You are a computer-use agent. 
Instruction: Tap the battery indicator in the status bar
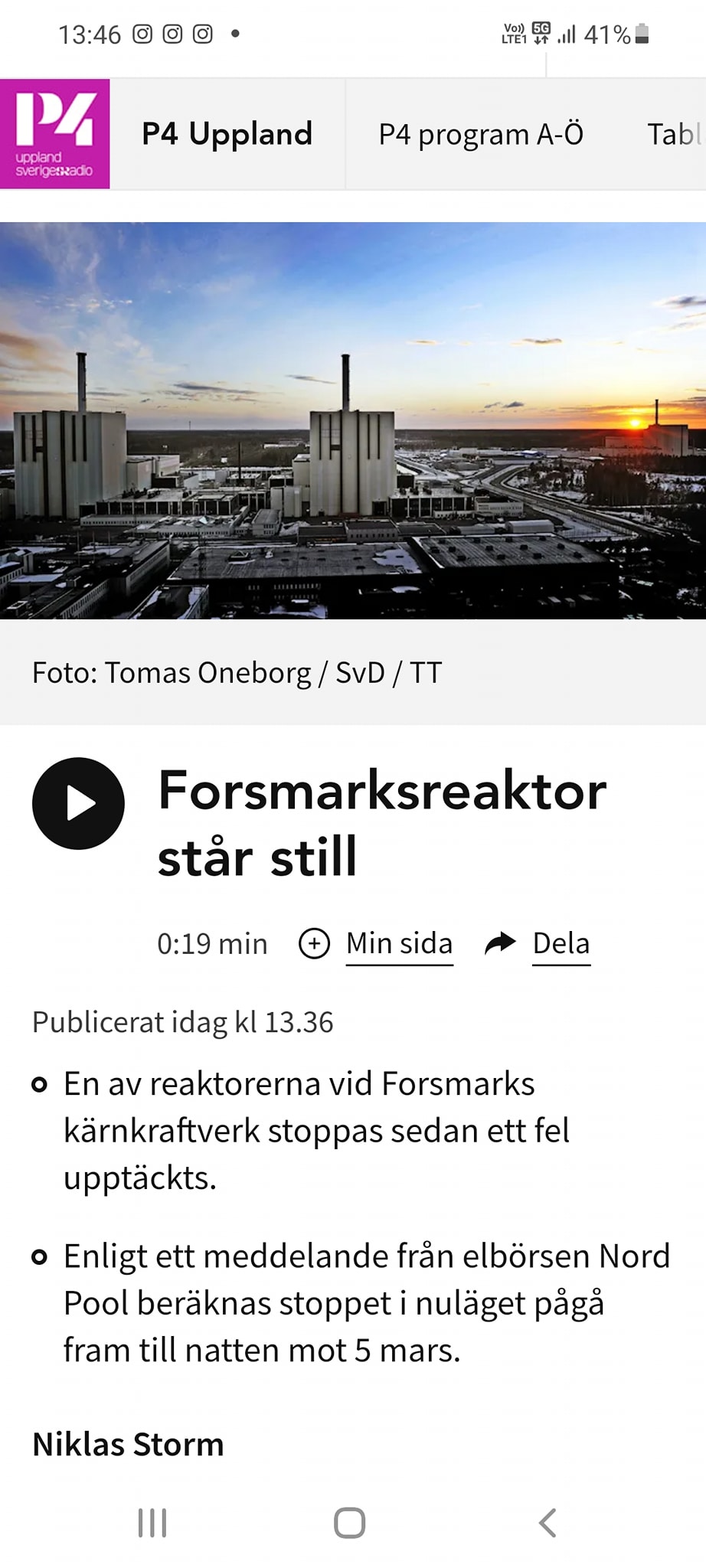point(640,34)
